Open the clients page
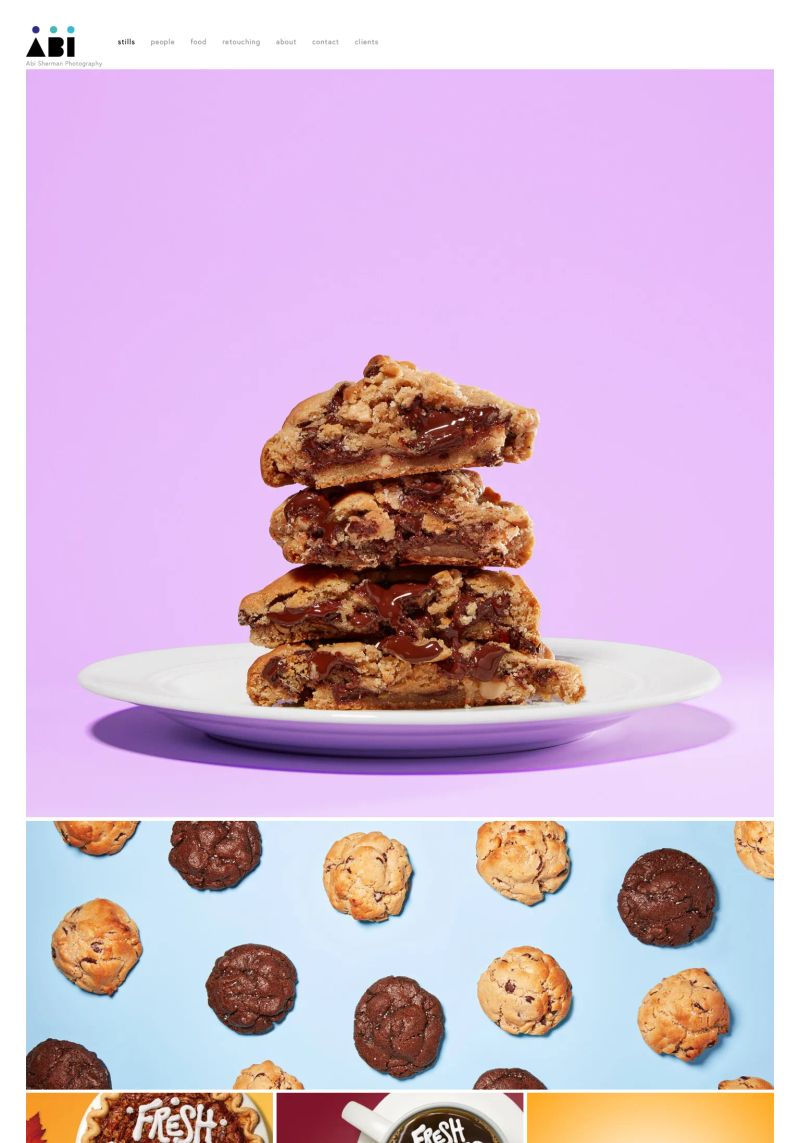 (366, 42)
